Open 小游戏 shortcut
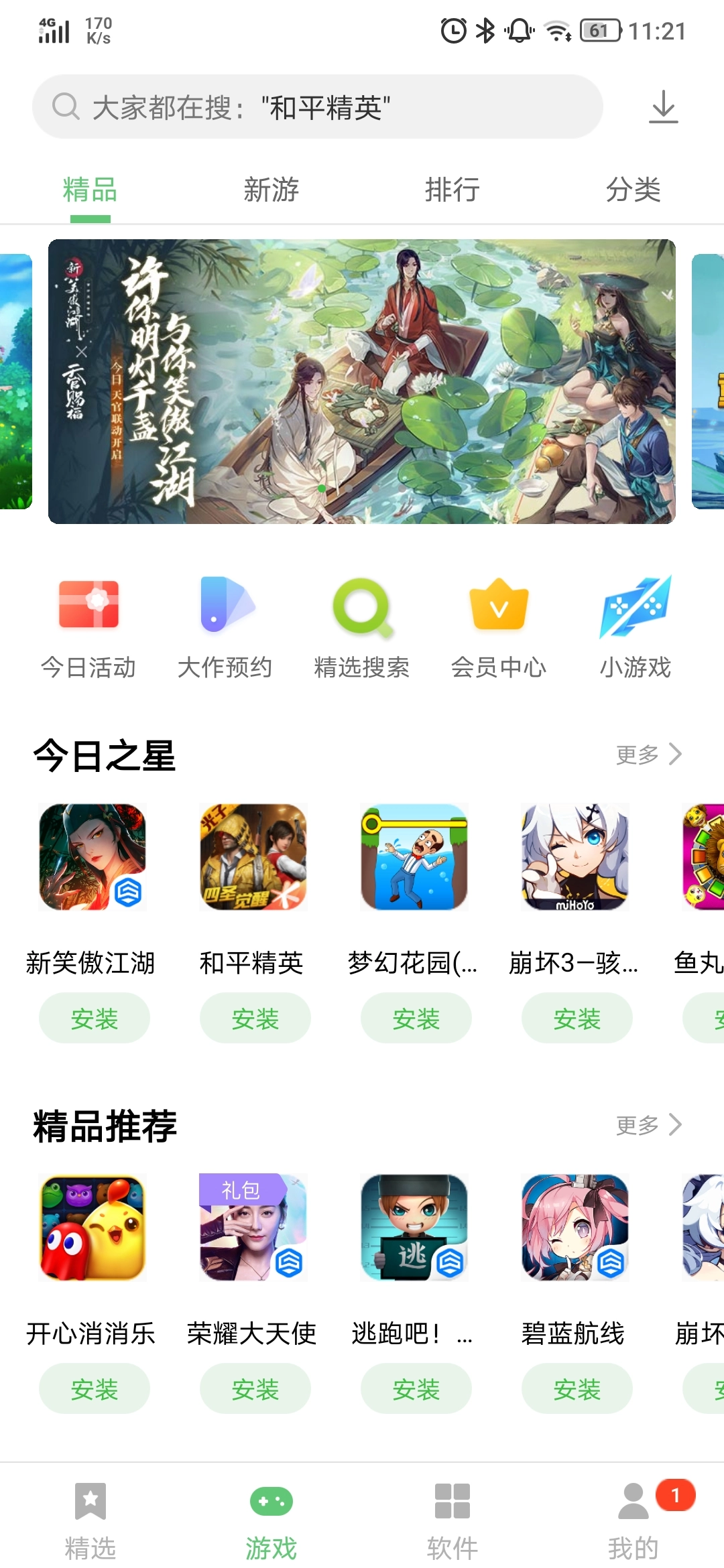 click(635, 627)
